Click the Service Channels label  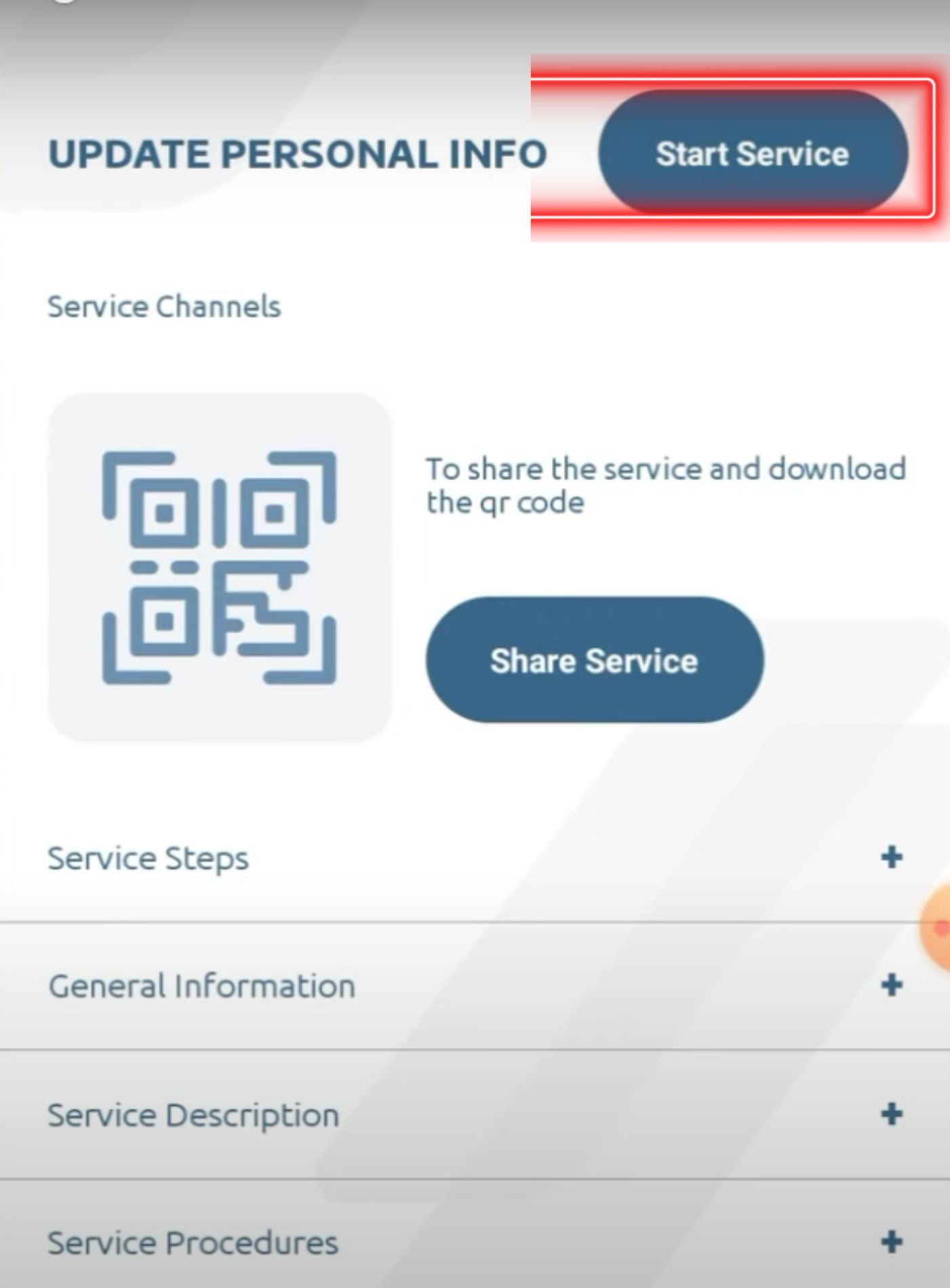coord(163,306)
